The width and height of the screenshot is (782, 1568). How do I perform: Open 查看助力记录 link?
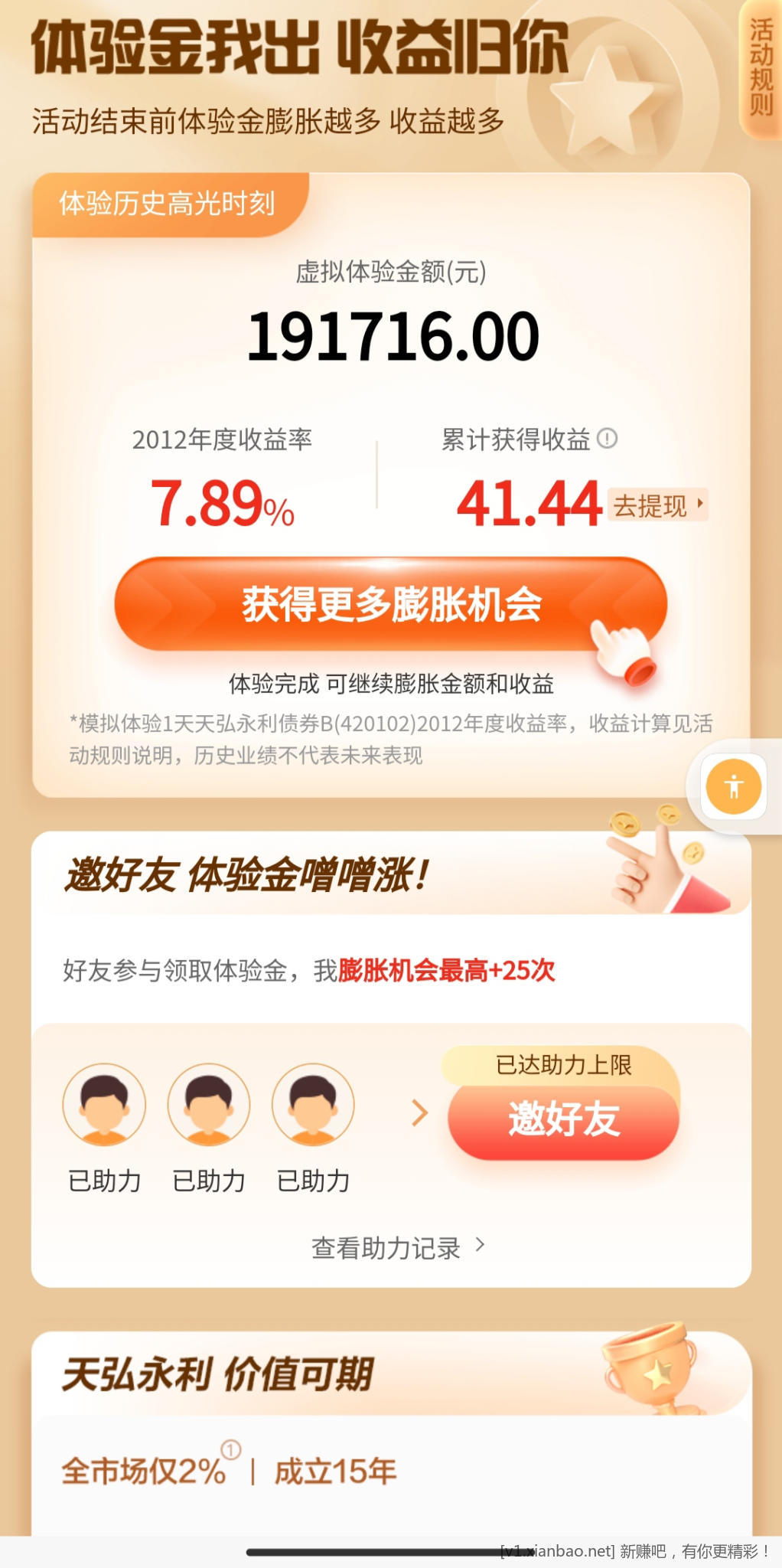tap(397, 1247)
